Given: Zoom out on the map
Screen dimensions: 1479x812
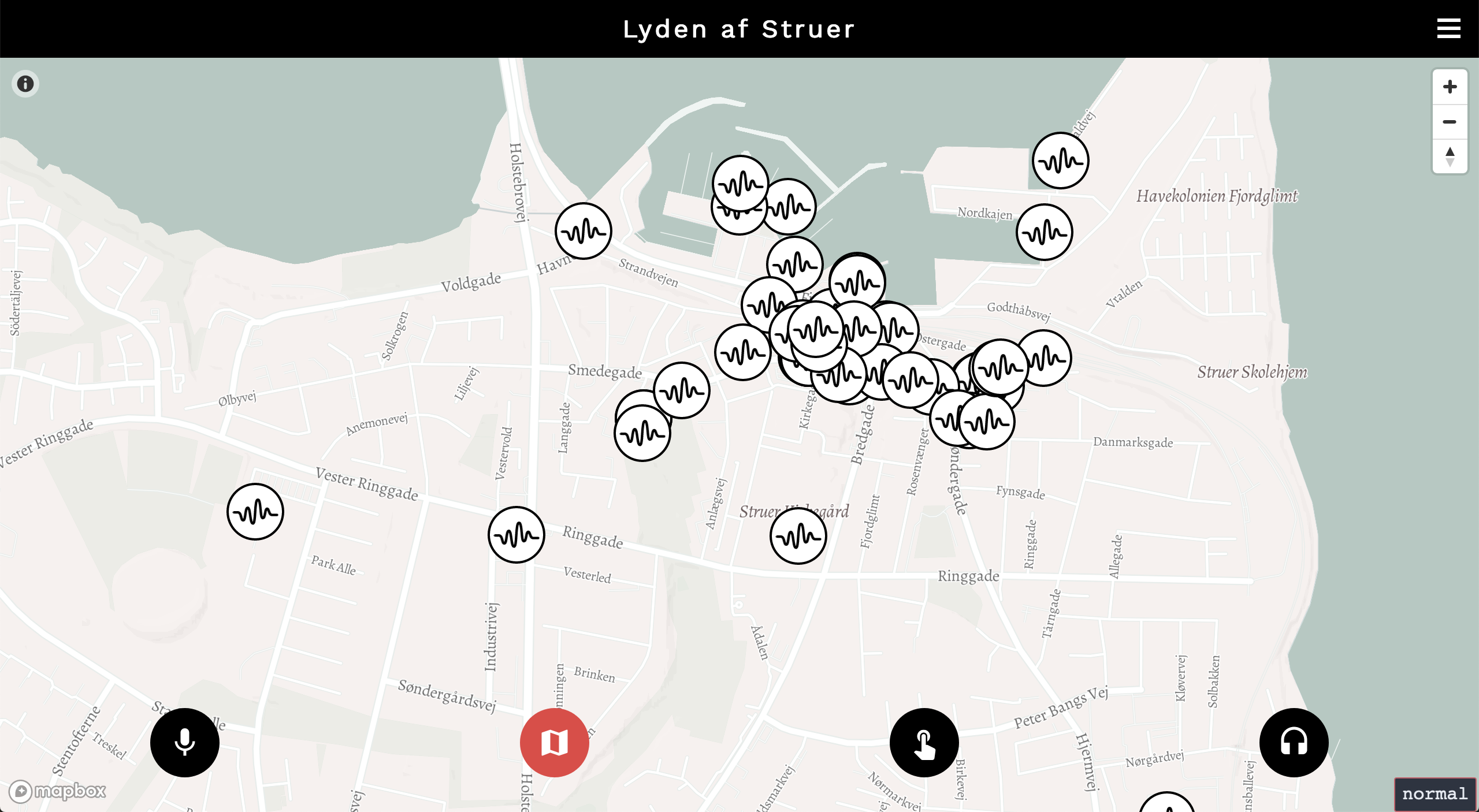Looking at the screenshot, I should (1450, 122).
